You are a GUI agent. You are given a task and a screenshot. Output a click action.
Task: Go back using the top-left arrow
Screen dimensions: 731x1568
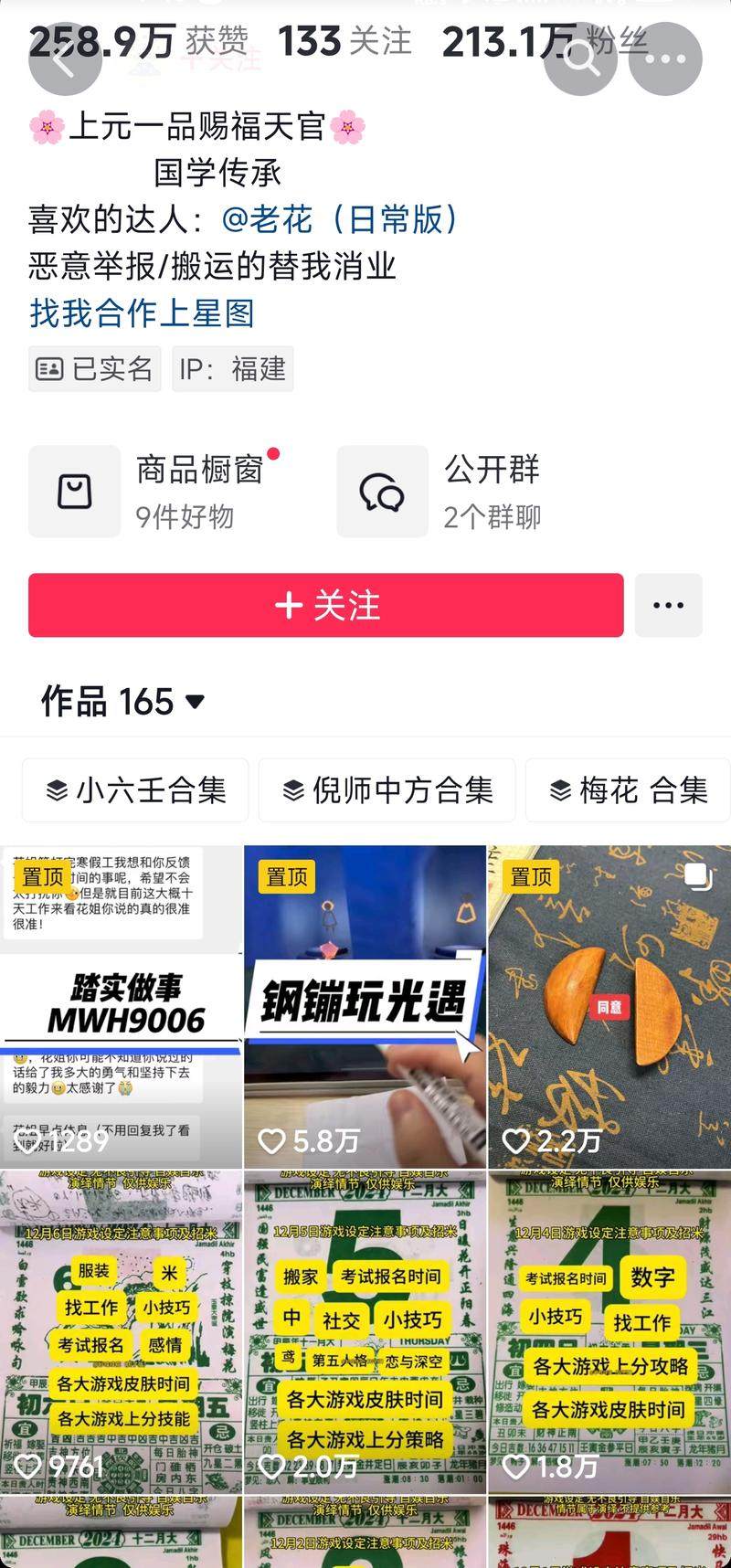(x=64, y=58)
